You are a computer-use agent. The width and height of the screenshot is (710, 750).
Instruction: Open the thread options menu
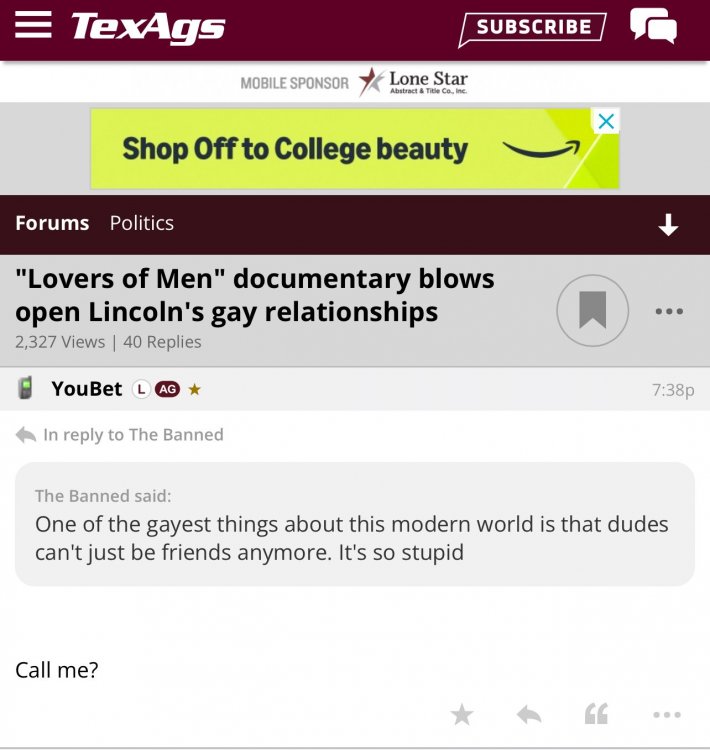pyautogui.click(x=668, y=312)
